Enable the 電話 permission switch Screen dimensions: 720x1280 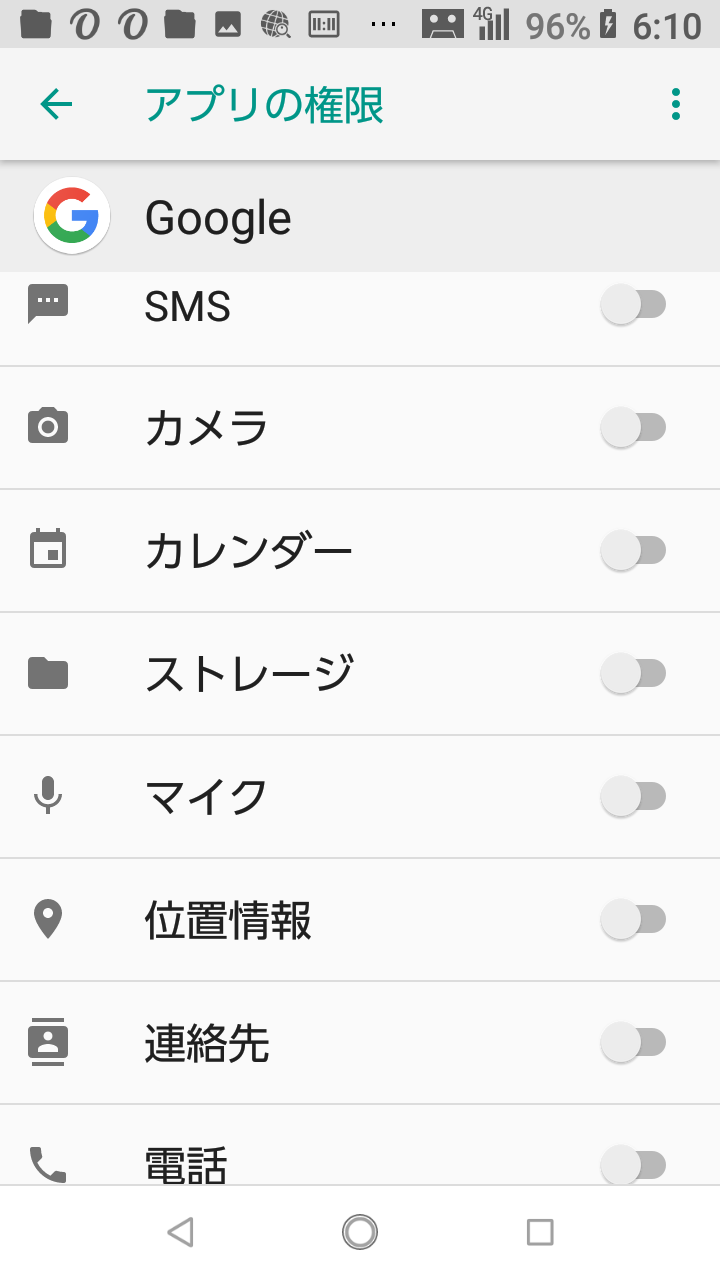tap(633, 1165)
